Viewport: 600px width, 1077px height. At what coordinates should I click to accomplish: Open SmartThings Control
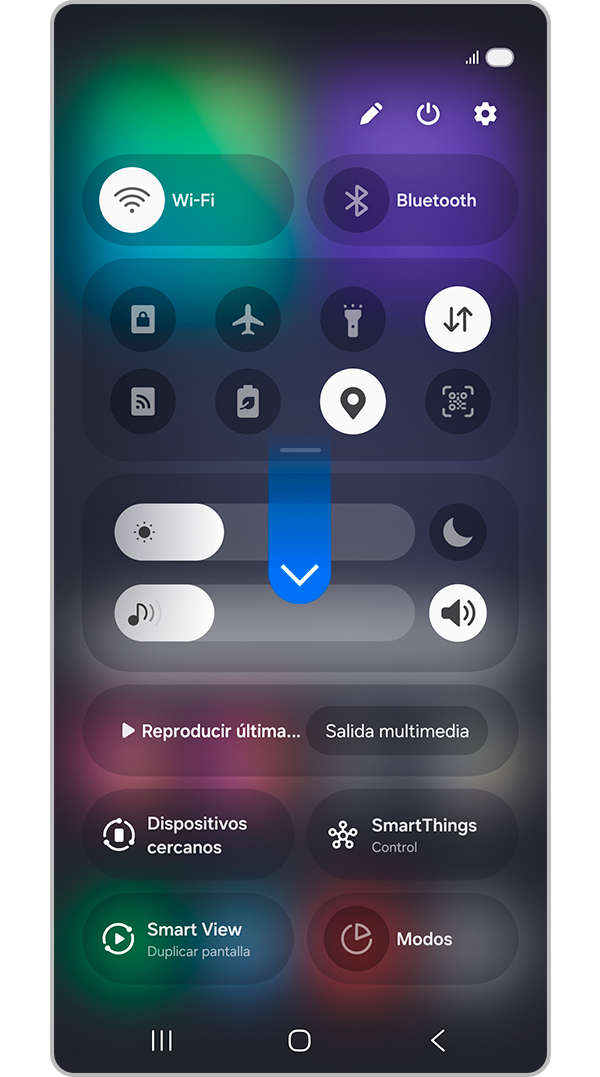(412, 835)
